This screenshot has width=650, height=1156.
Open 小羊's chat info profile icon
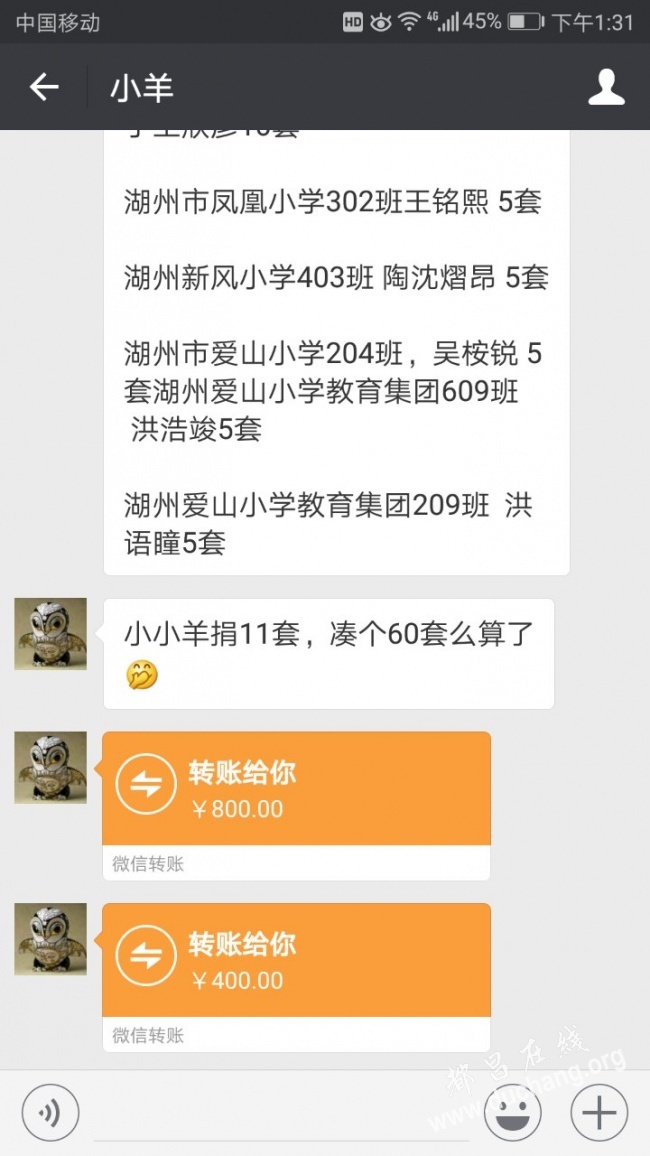tap(606, 87)
